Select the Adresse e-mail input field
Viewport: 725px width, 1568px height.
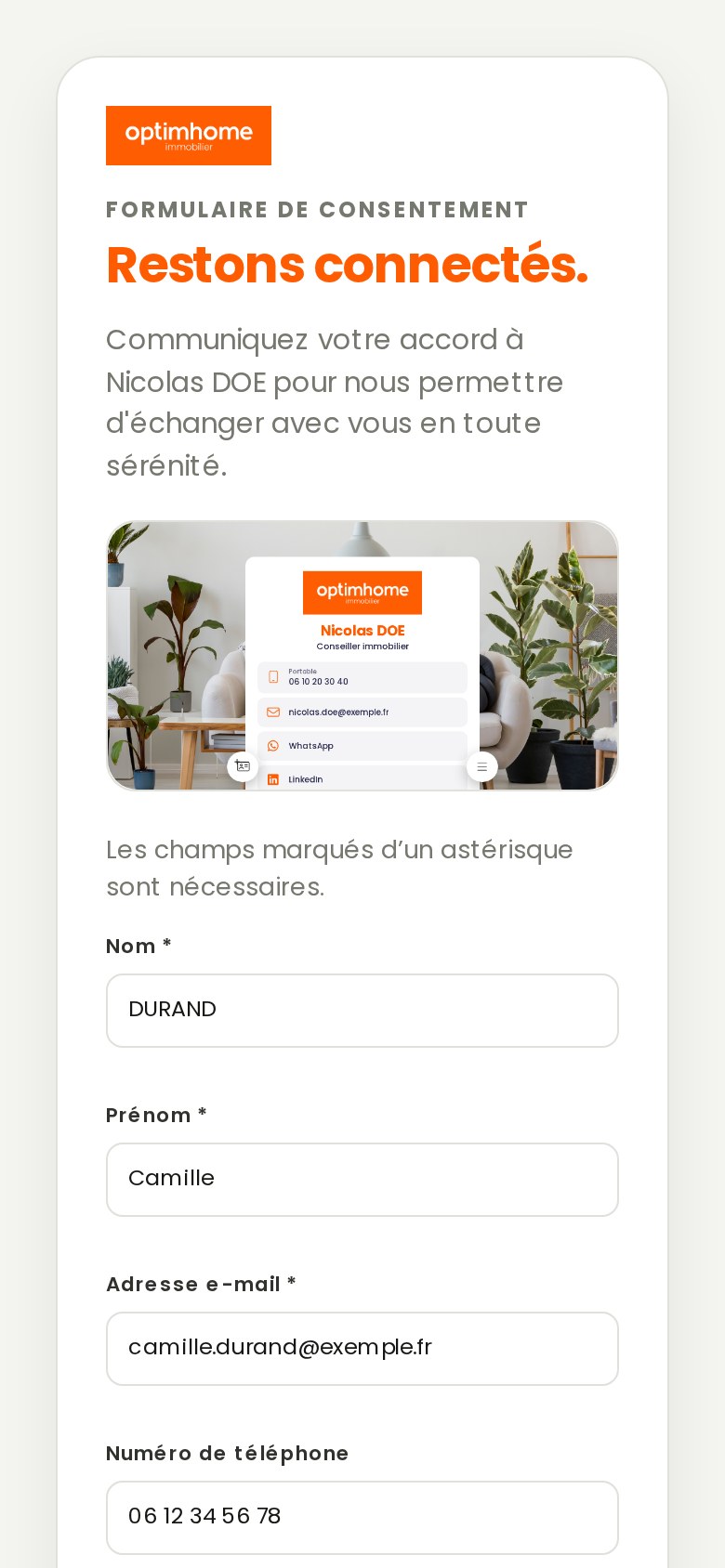[x=362, y=1349]
